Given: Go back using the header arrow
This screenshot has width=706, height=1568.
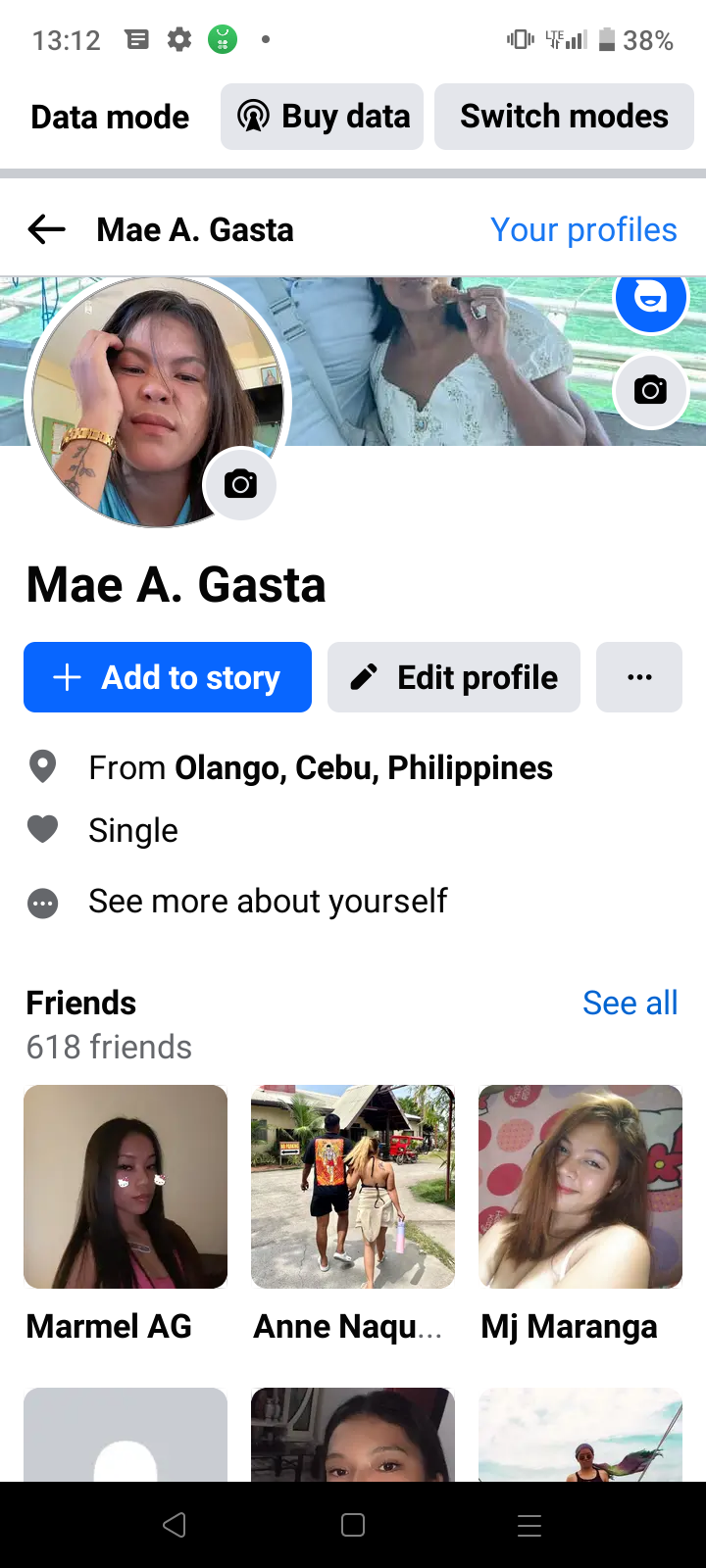Looking at the screenshot, I should (x=47, y=230).
